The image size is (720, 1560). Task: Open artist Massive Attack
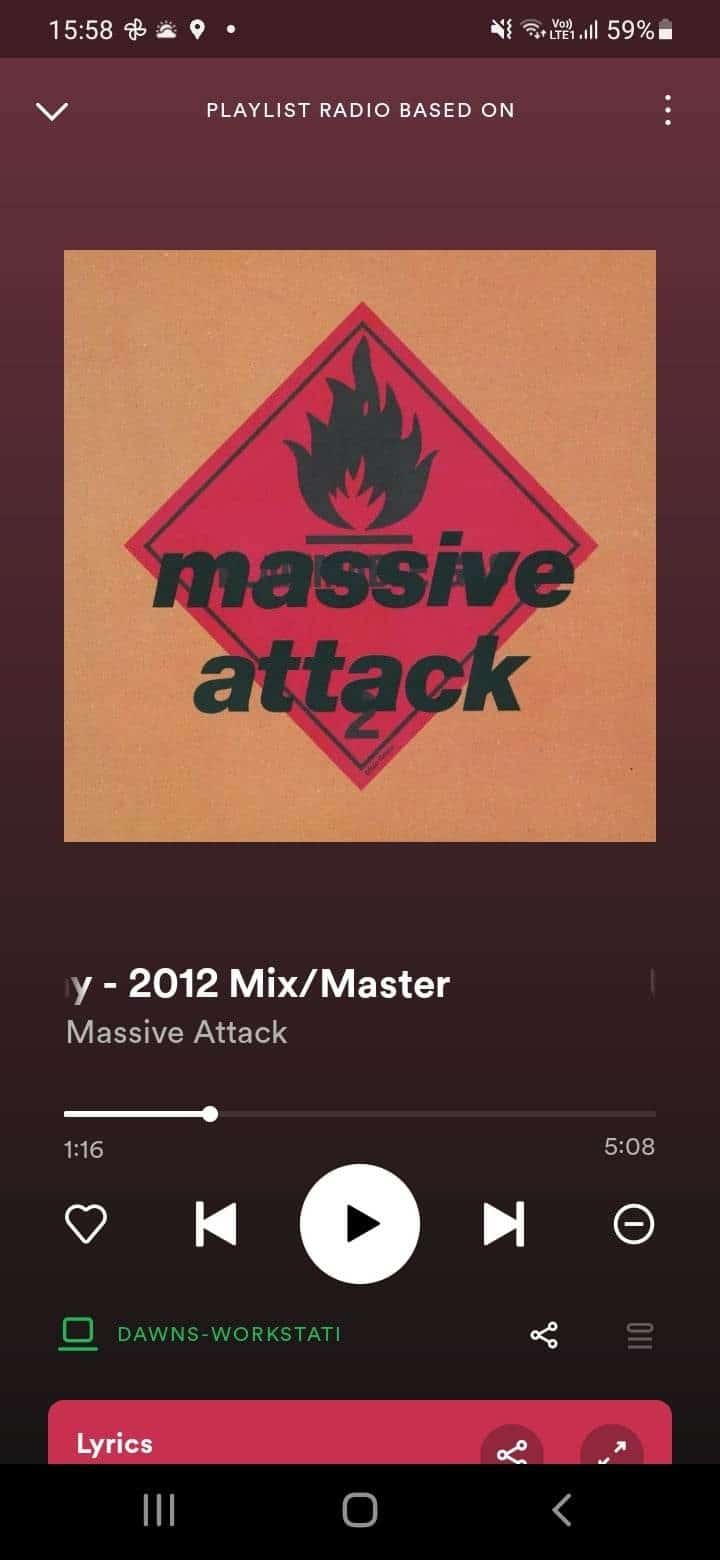(177, 1032)
